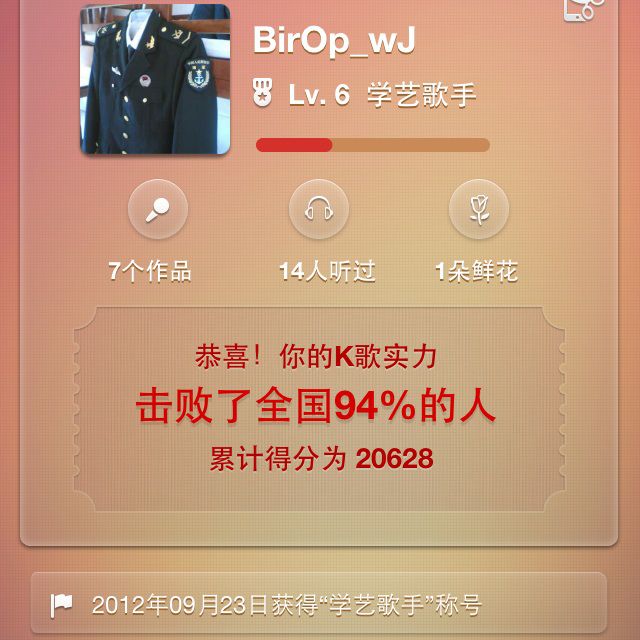Viewport: 640px width, 640px height.
Task: Open BirOp_wJ's profile picture
Action: (155, 80)
